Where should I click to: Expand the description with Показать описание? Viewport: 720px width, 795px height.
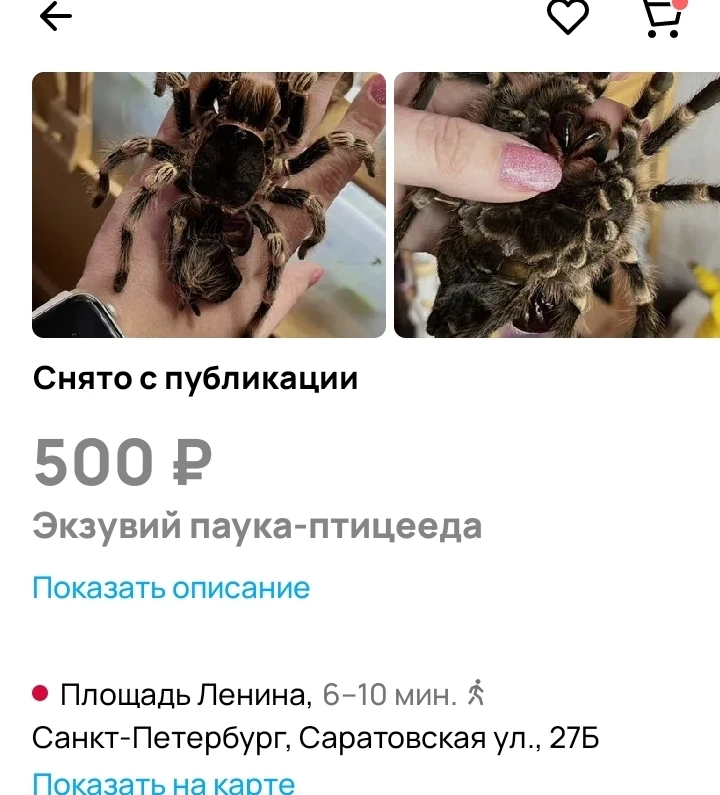[171, 588]
